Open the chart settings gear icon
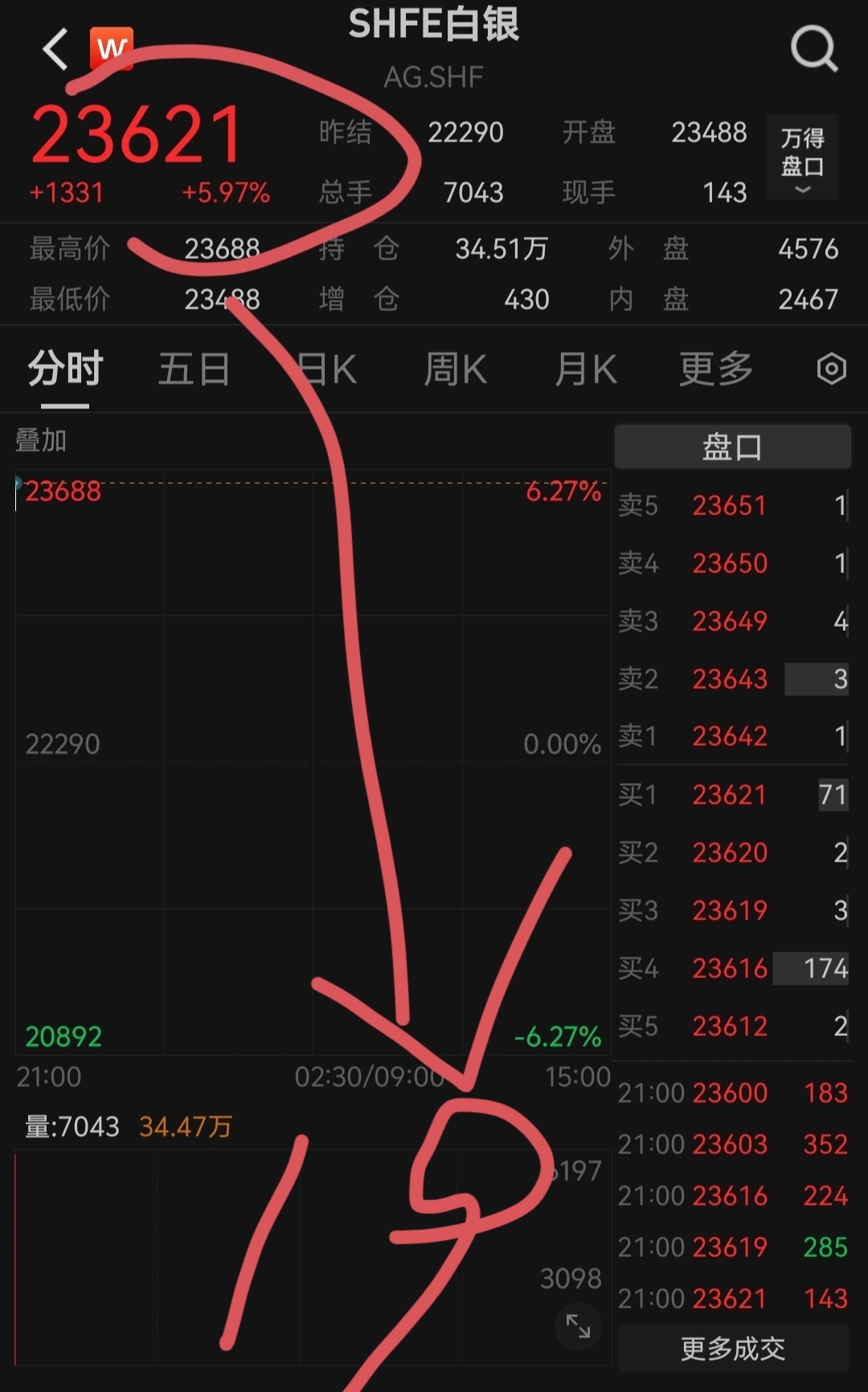The image size is (868, 1392). (831, 369)
